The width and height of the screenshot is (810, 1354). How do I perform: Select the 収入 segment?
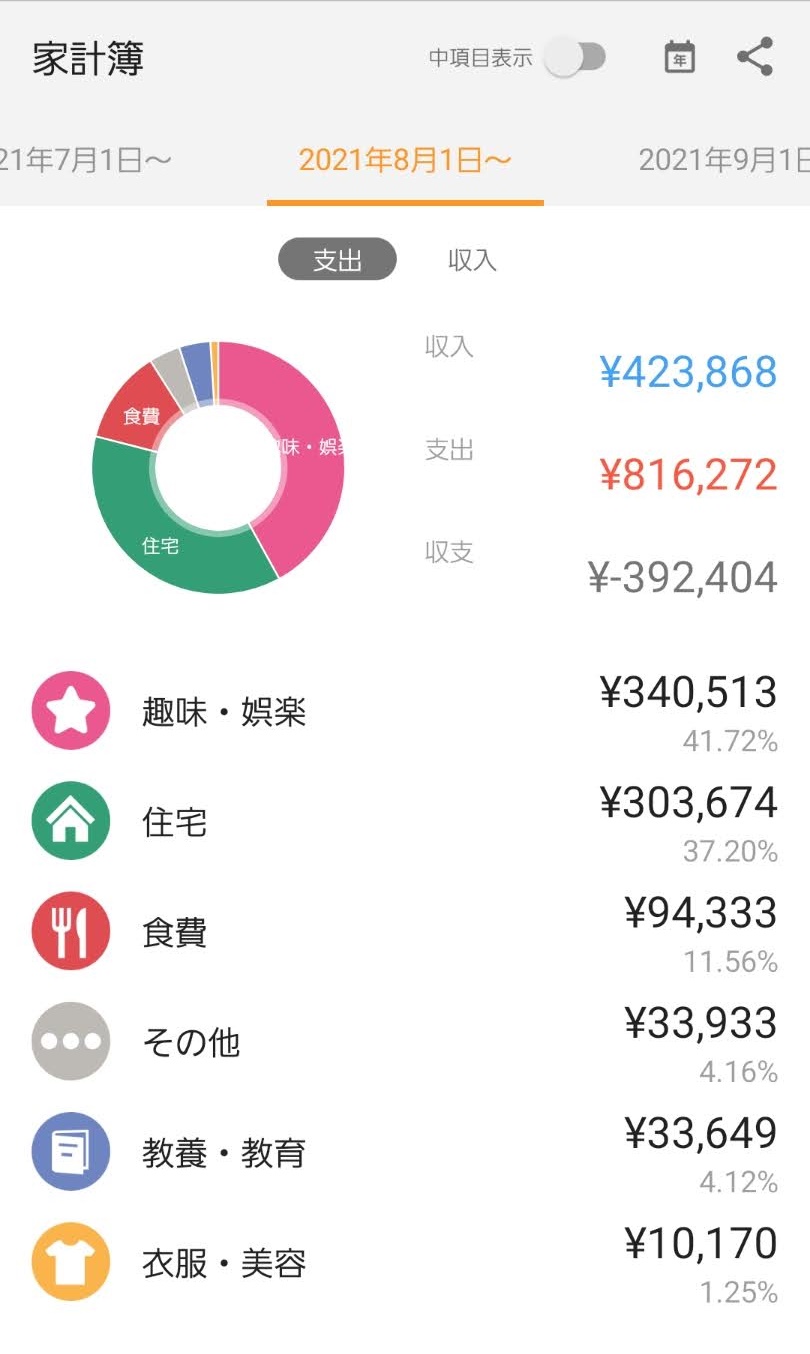[x=472, y=261]
